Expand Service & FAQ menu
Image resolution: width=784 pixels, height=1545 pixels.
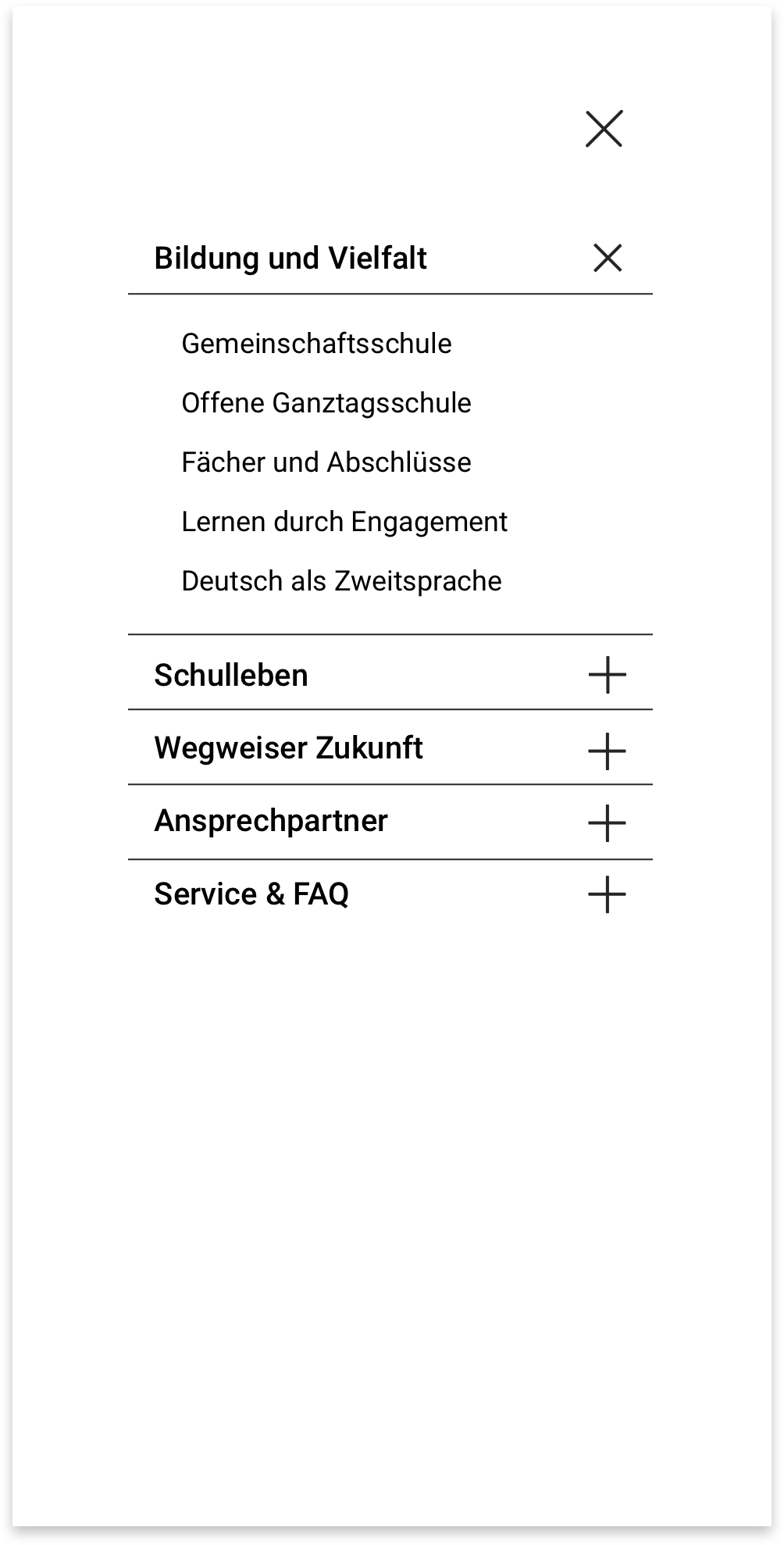point(607,894)
